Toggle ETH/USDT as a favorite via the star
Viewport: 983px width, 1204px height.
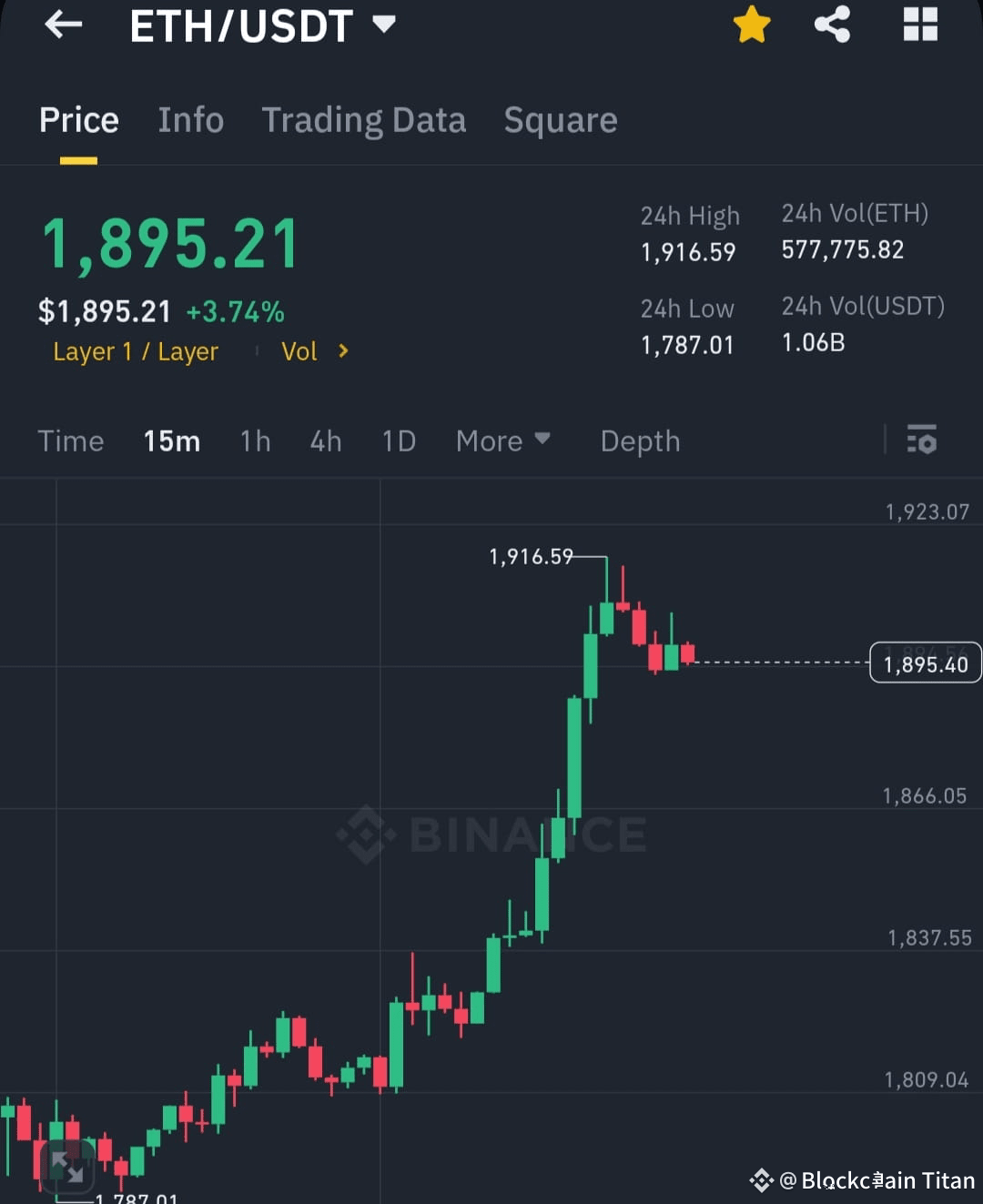tap(752, 25)
